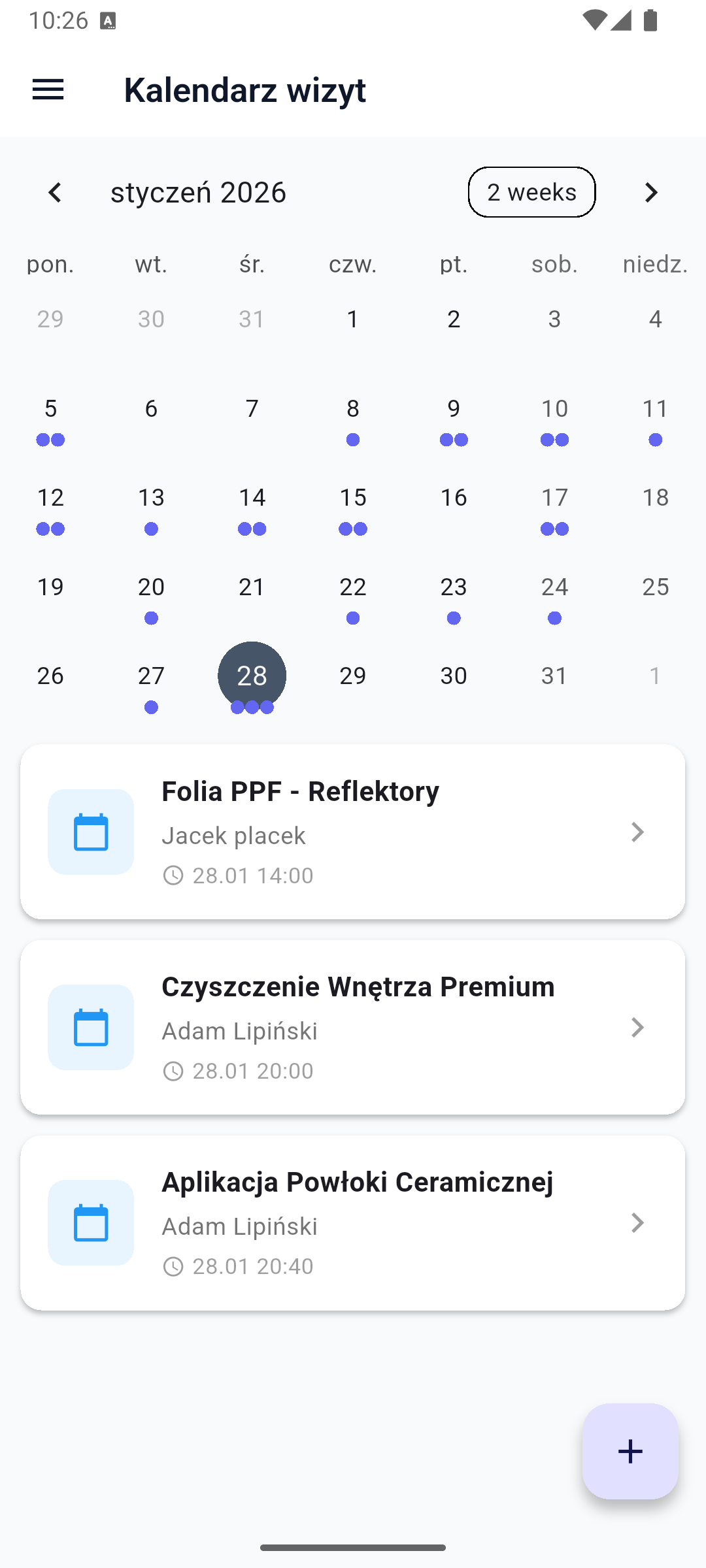Screen dimensions: 706x1568
Task: Click the sob. column header
Action: [554, 264]
